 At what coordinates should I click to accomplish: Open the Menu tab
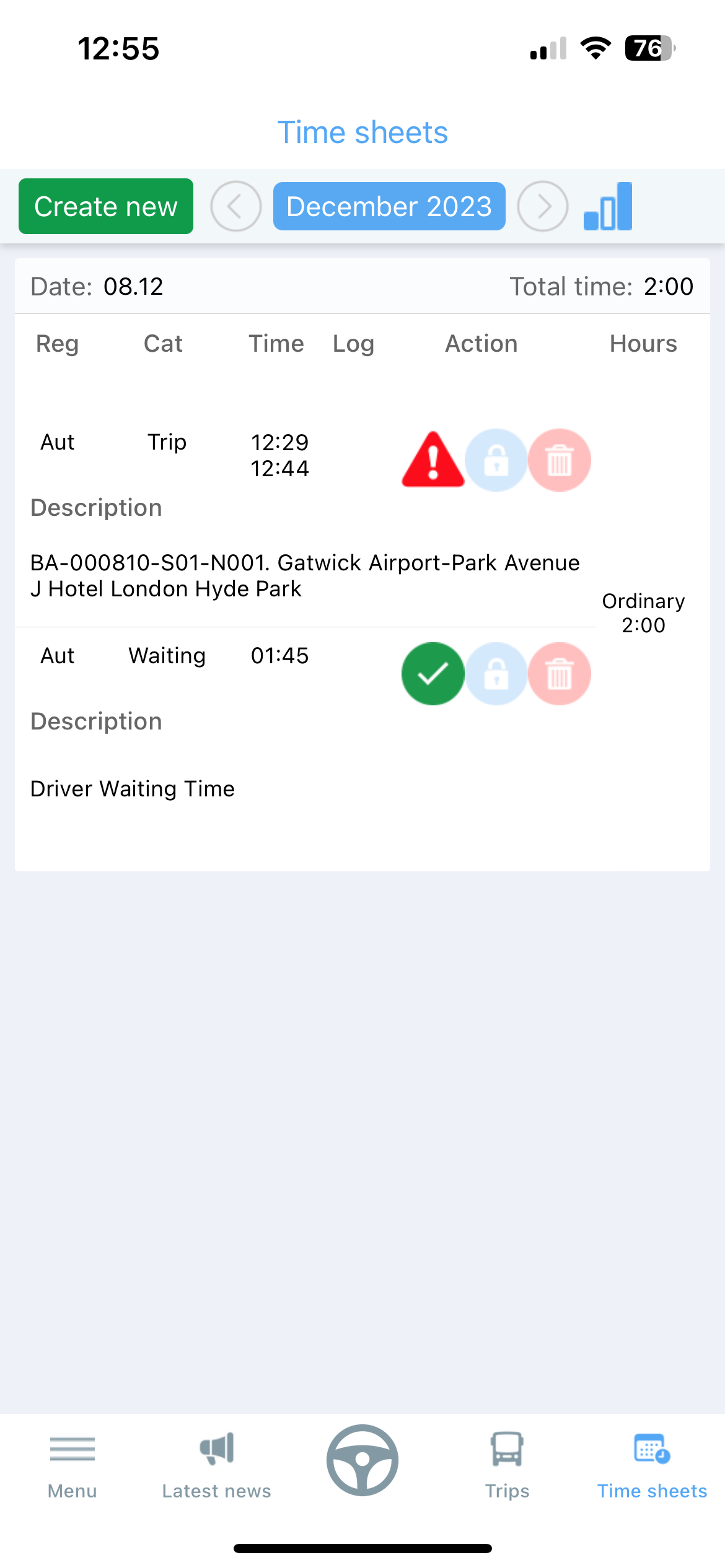coord(72,1465)
